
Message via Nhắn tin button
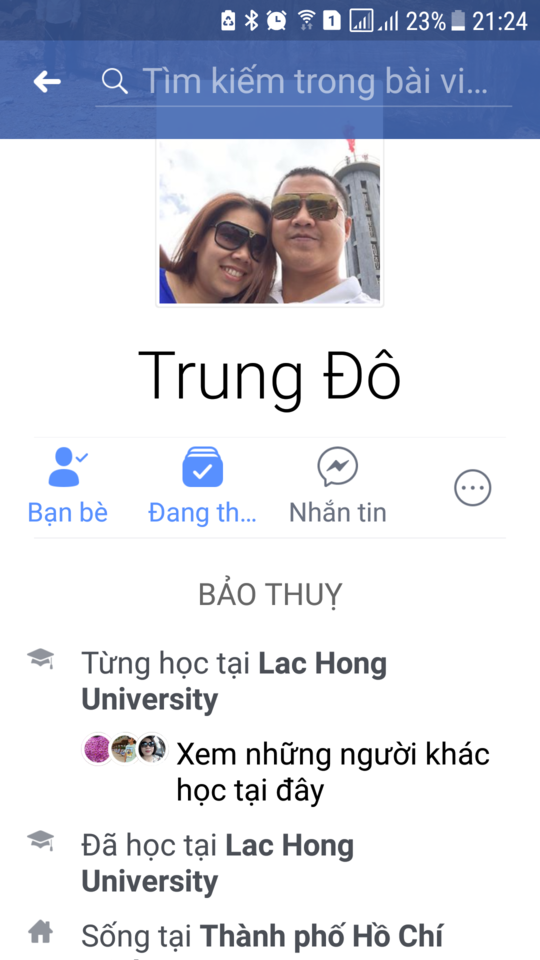338,486
